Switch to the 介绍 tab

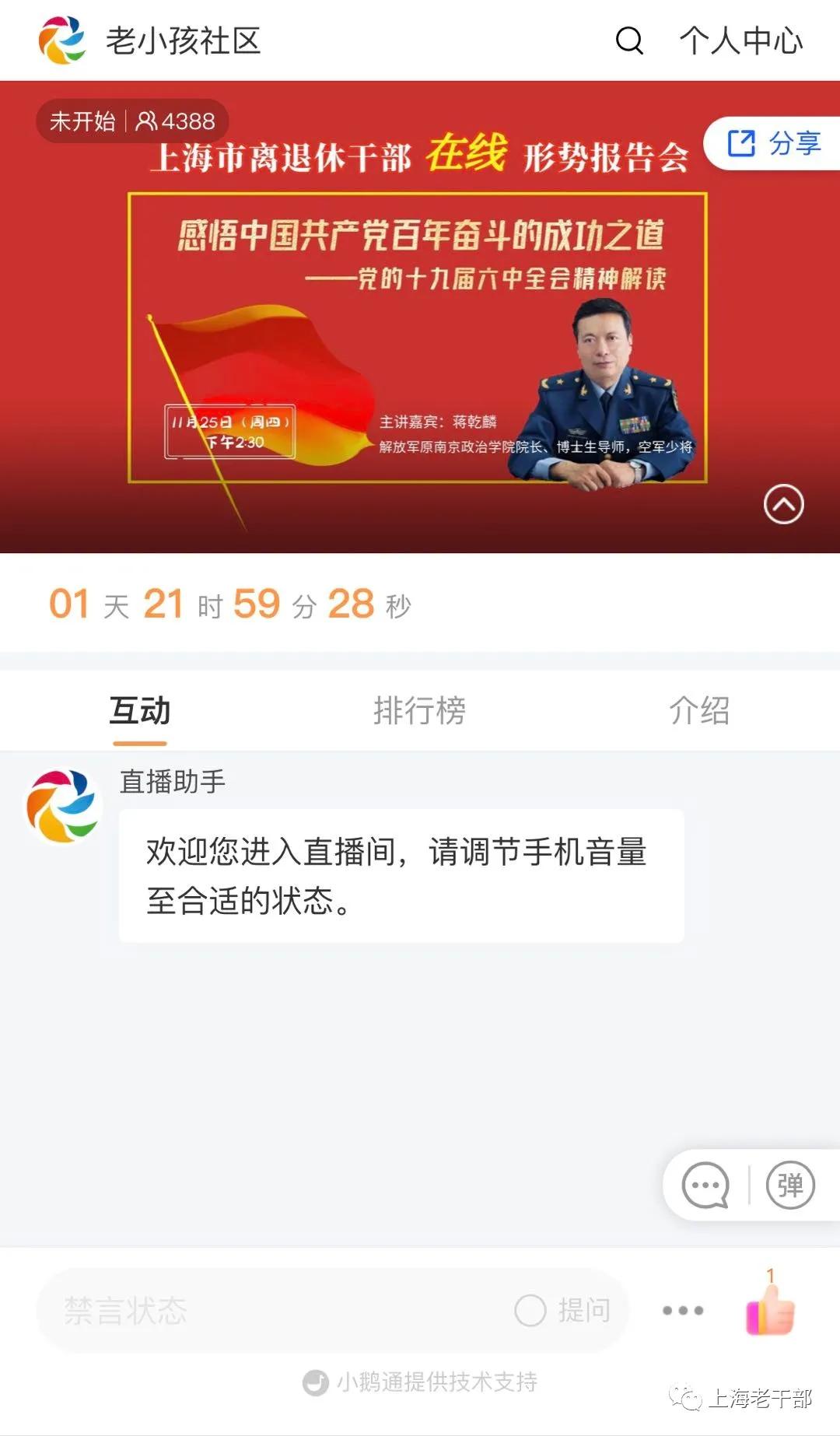coord(699,710)
